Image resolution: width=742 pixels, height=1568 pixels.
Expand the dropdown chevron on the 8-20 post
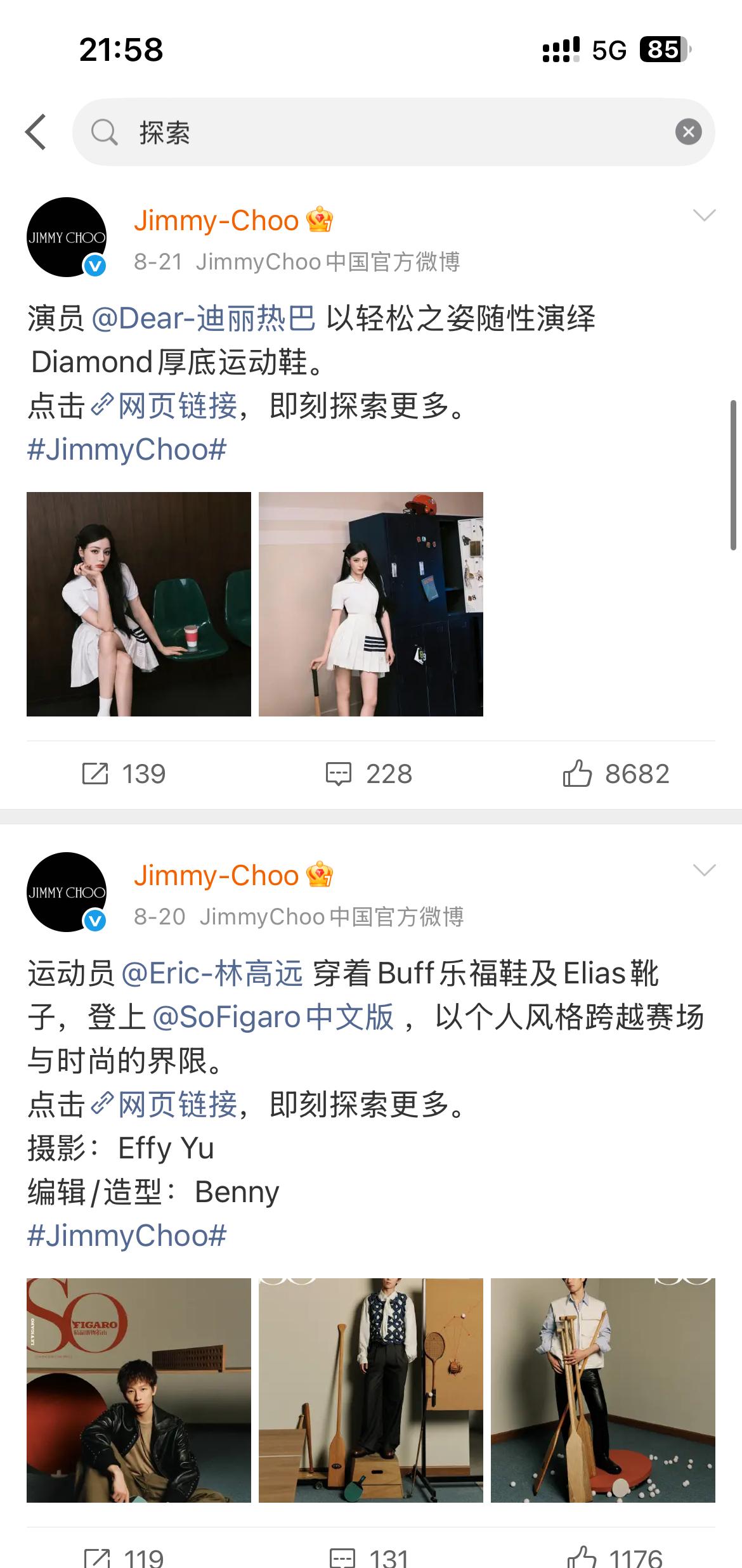[704, 870]
